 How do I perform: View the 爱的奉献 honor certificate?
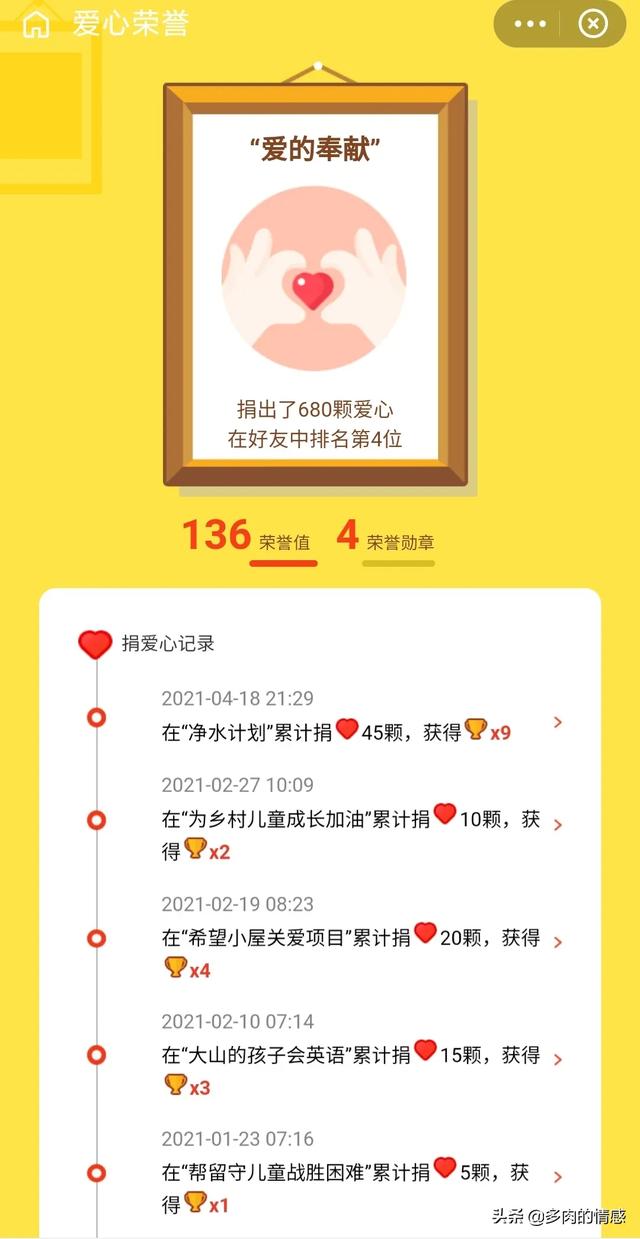coord(315,285)
